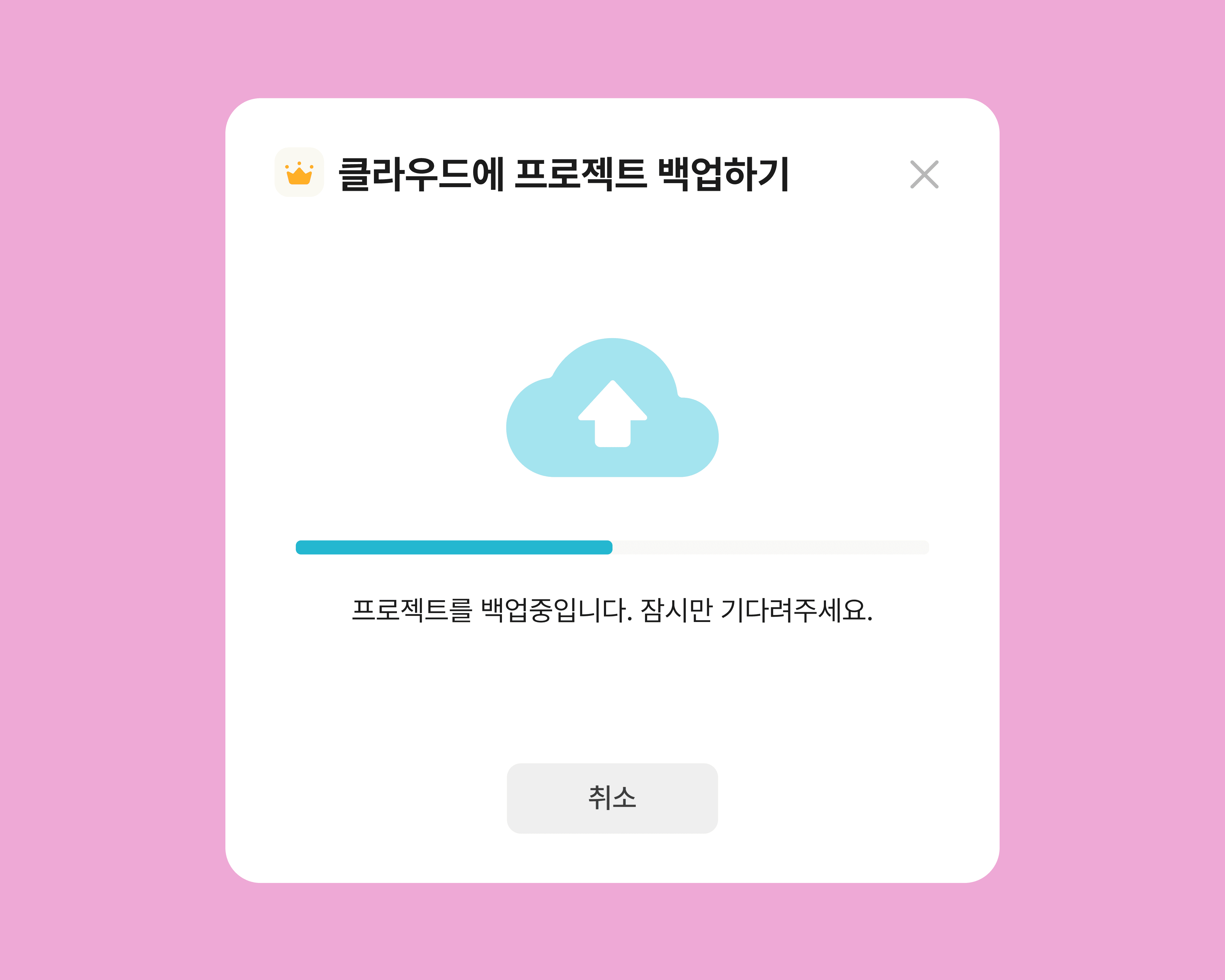Close the cloud backup dialog
This screenshot has width=1225, height=980.
924,175
